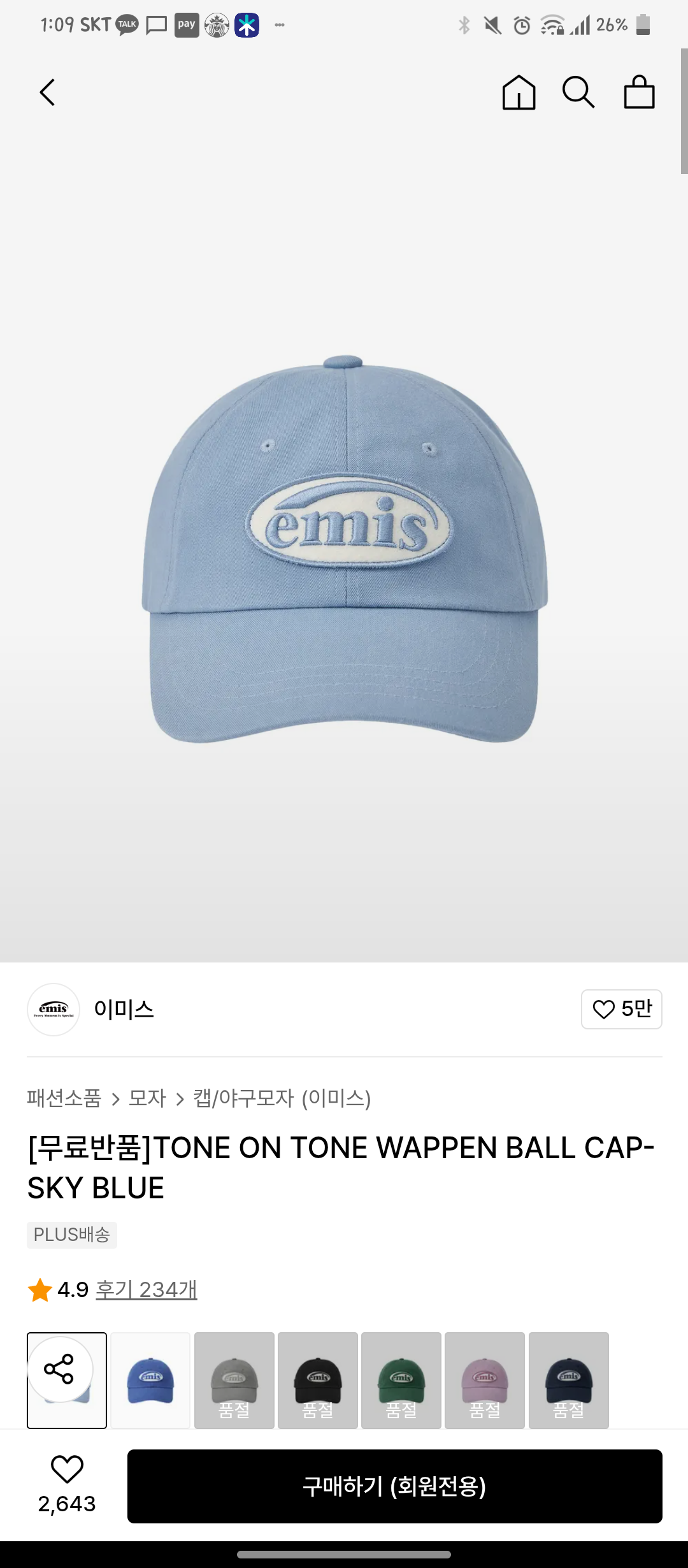Select the sold-out black cap option
This screenshot has height=1568, width=688.
317,1380
